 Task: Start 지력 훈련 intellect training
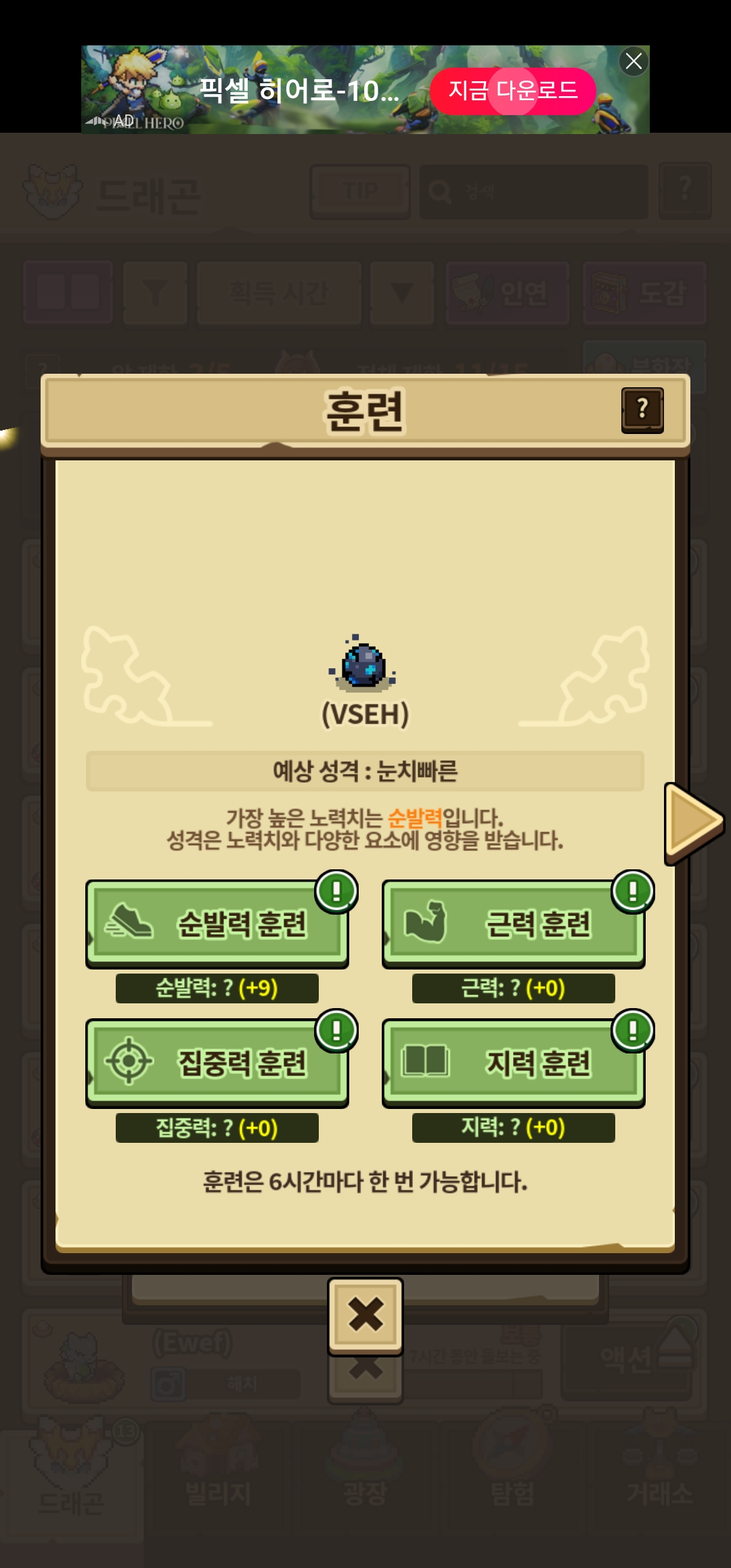pyautogui.click(x=514, y=1063)
